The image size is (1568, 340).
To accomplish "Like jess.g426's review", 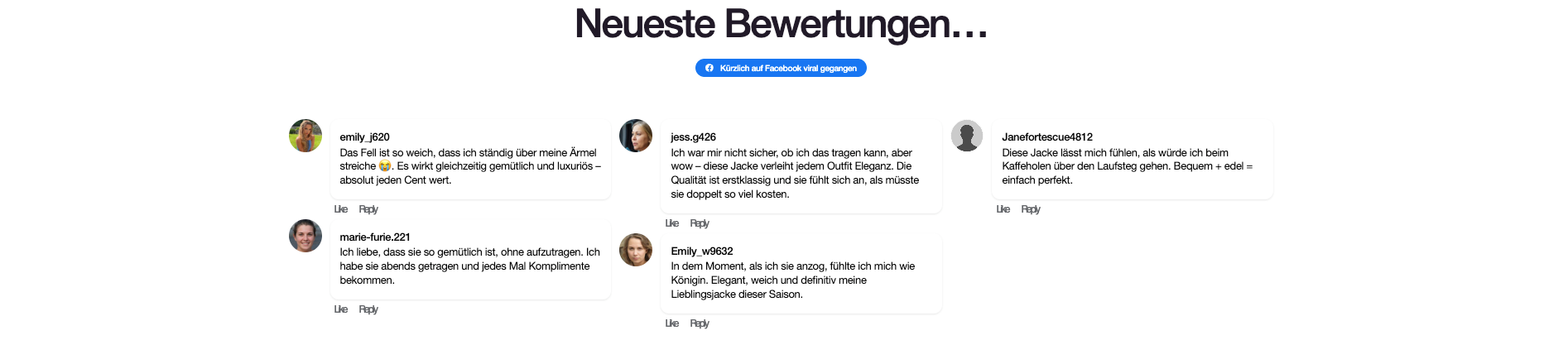I will (x=671, y=223).
